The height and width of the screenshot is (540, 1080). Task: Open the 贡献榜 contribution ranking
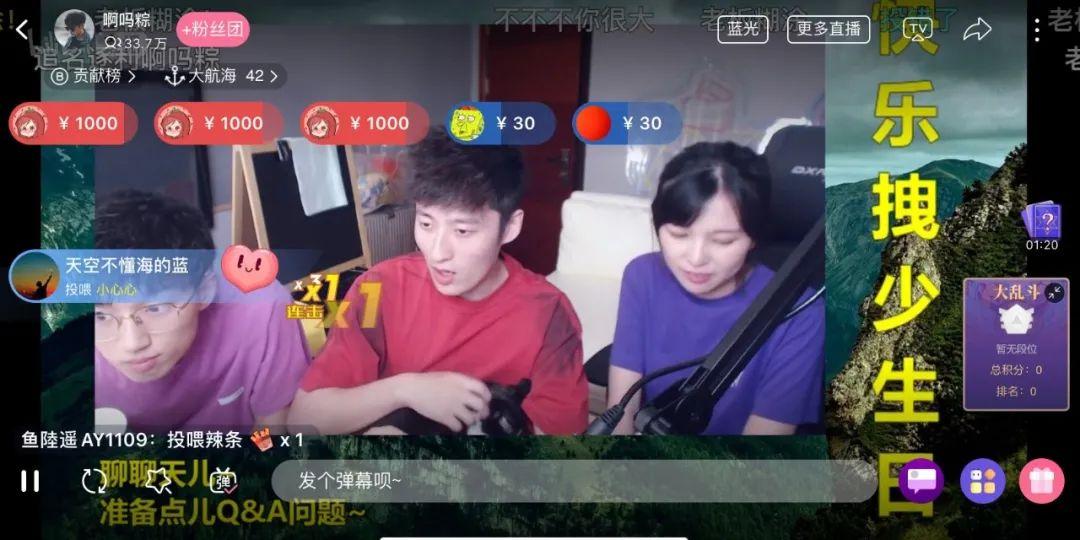pyautogui.click(x=94, y=76)
